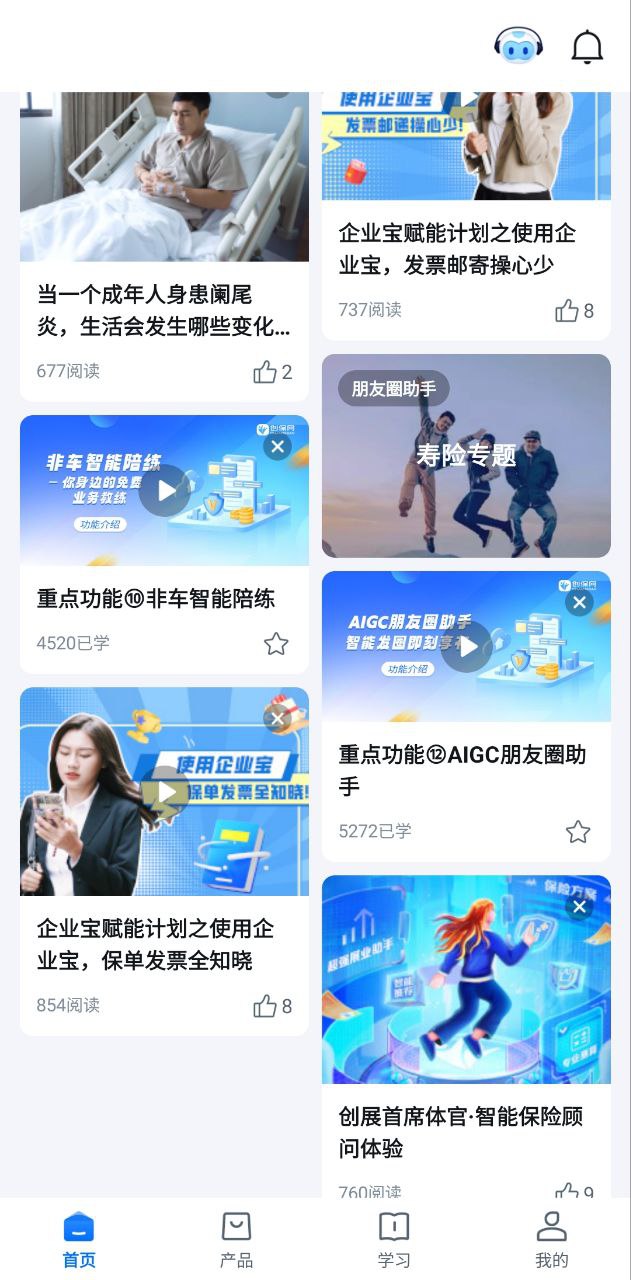This screenshot has height=1280, width=631.
Task: Close the AIGC朋友圈助手 card
Action: (x=579, y=602)
